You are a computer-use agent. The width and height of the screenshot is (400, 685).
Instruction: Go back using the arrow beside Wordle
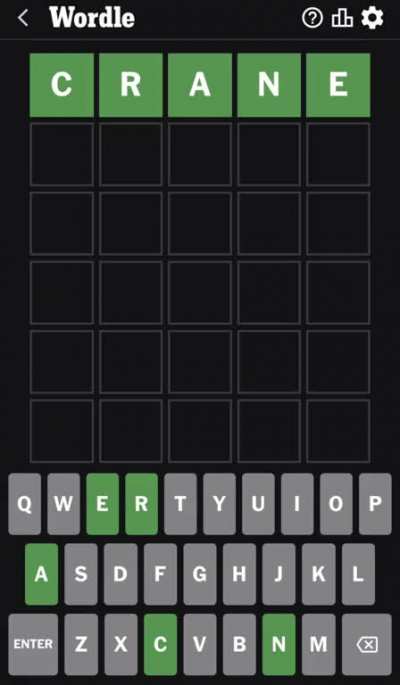click(x=23, y=18)
